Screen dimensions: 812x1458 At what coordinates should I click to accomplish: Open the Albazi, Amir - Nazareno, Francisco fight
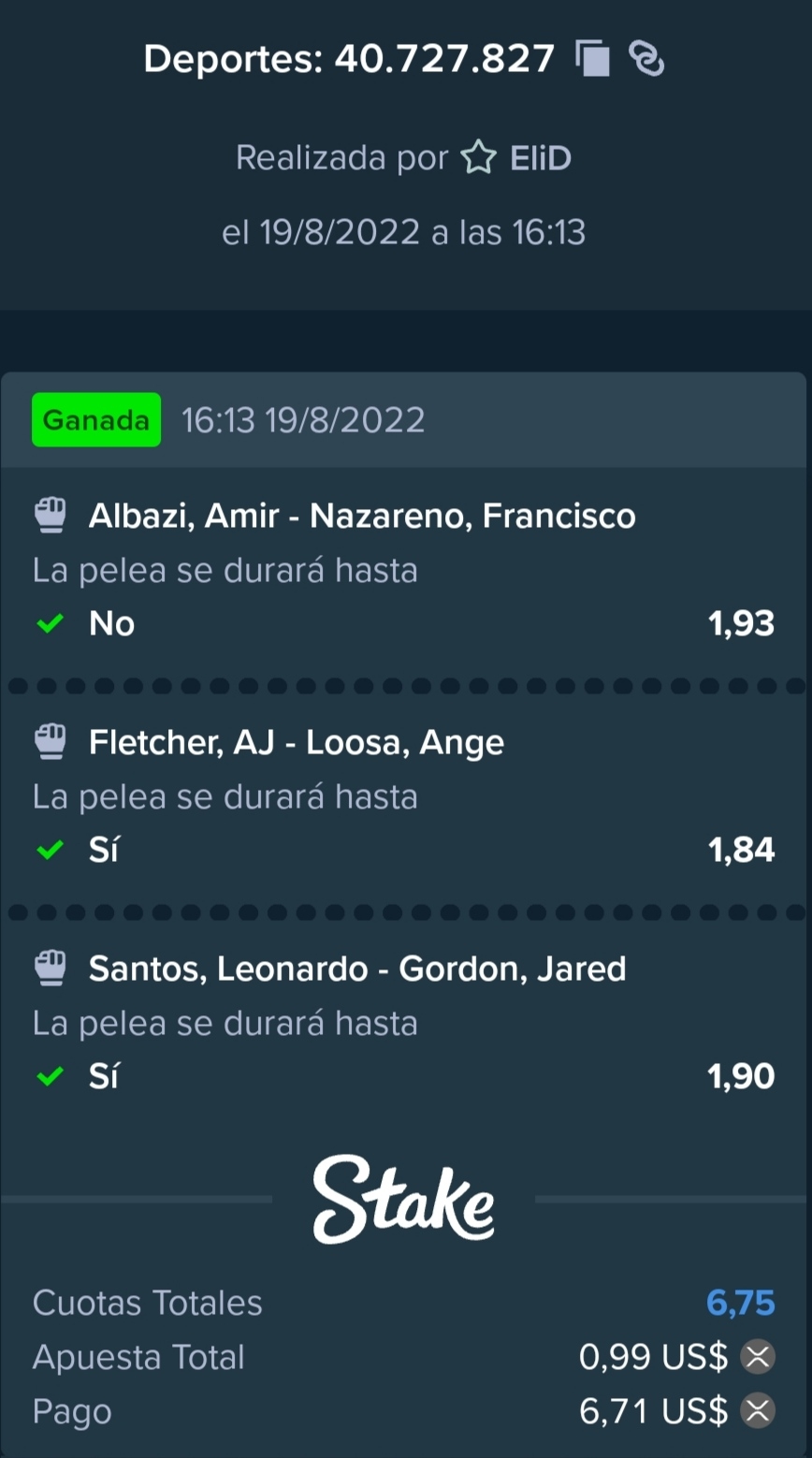point(362,516)
